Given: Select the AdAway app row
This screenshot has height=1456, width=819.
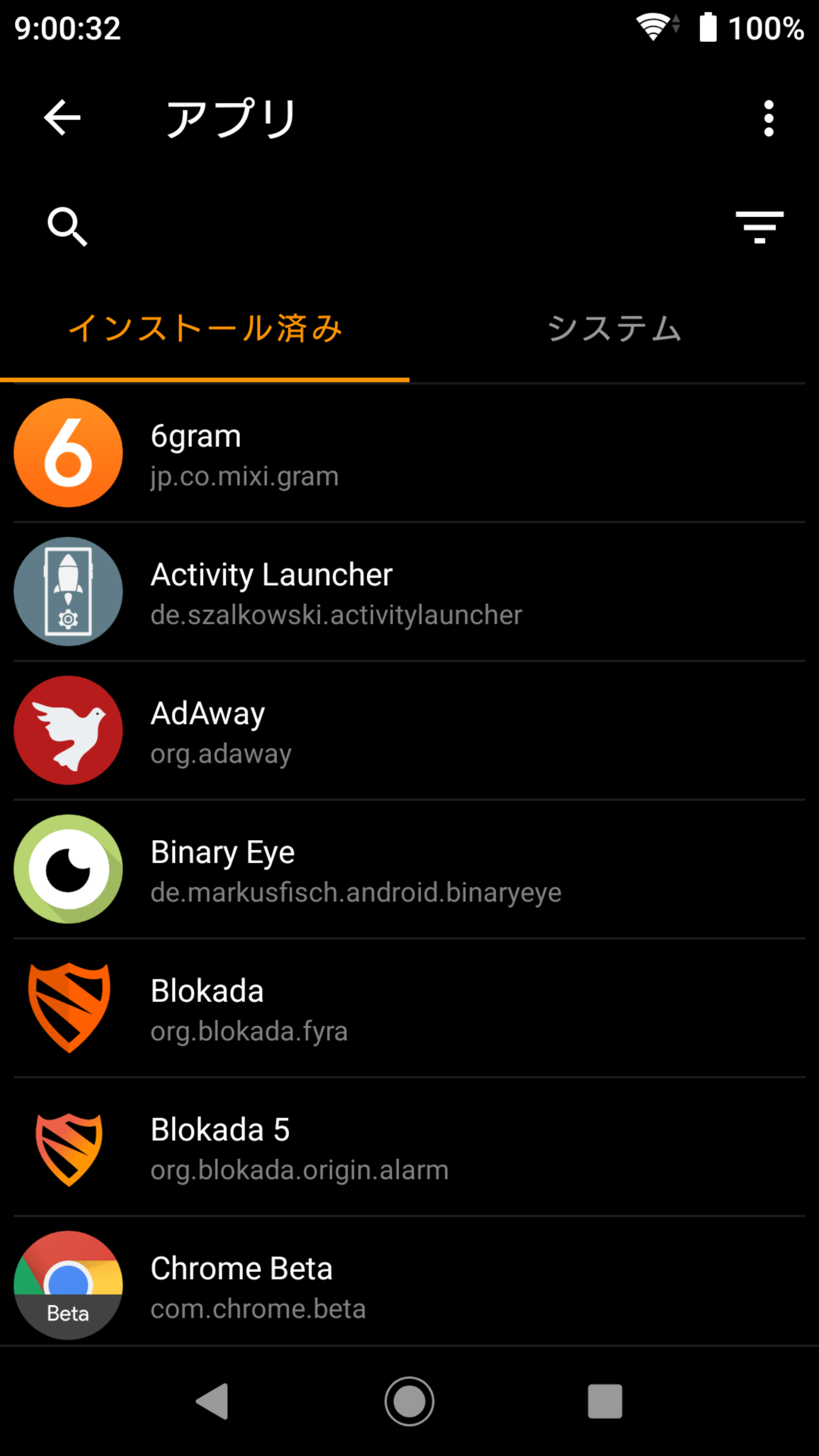Looking at the screenshot, I should pos(409,730).
